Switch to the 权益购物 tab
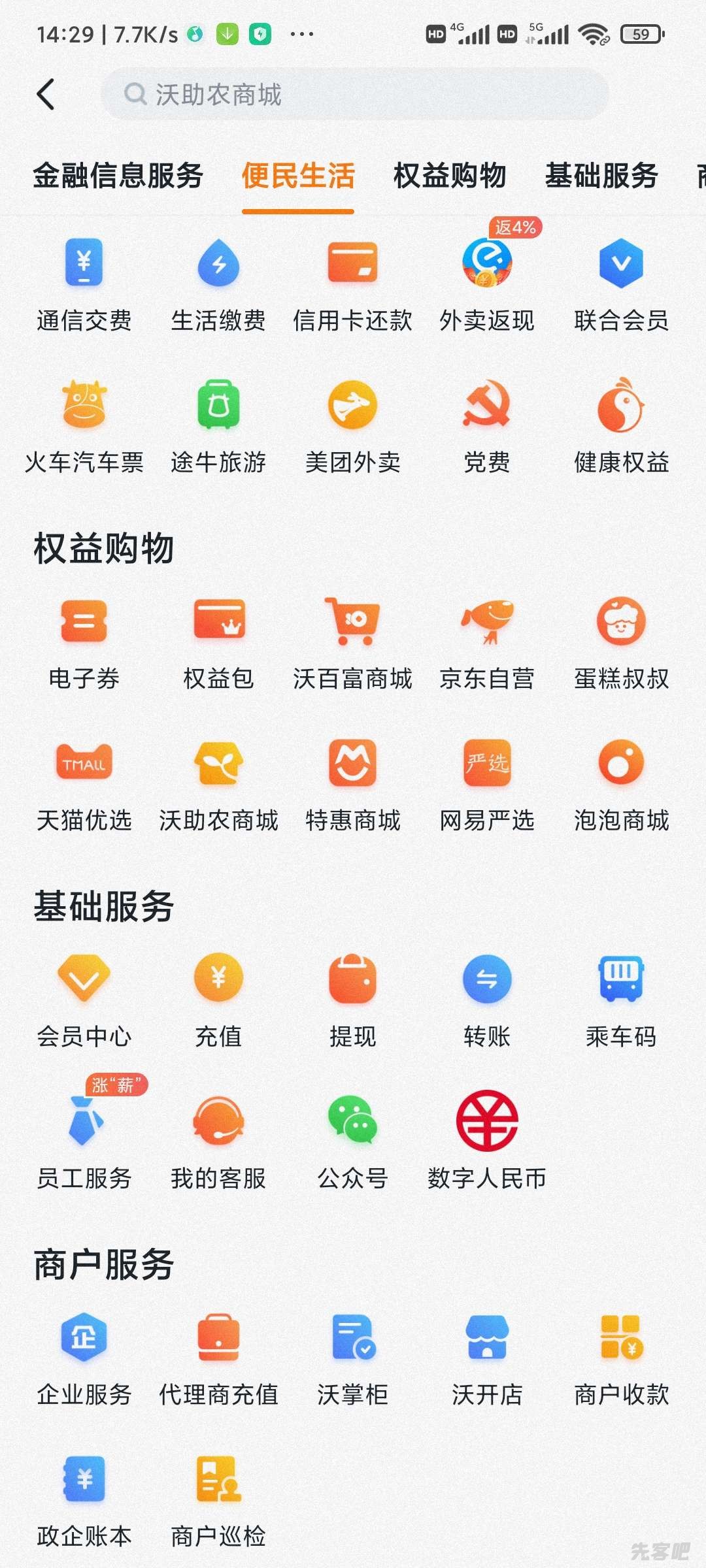The image size is (706, 1568). (x=450, y=176)
